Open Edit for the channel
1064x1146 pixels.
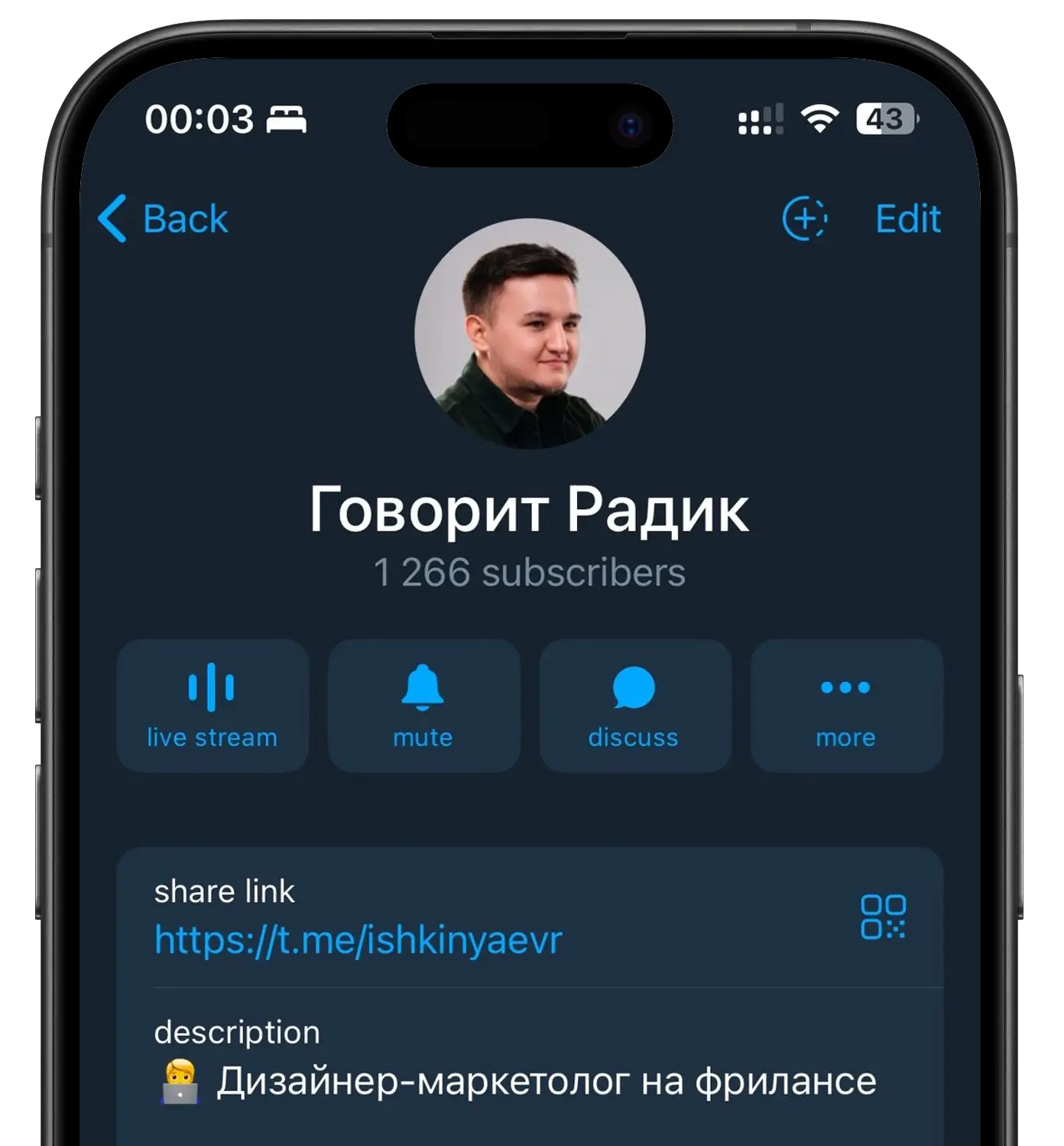pos(907,219)
